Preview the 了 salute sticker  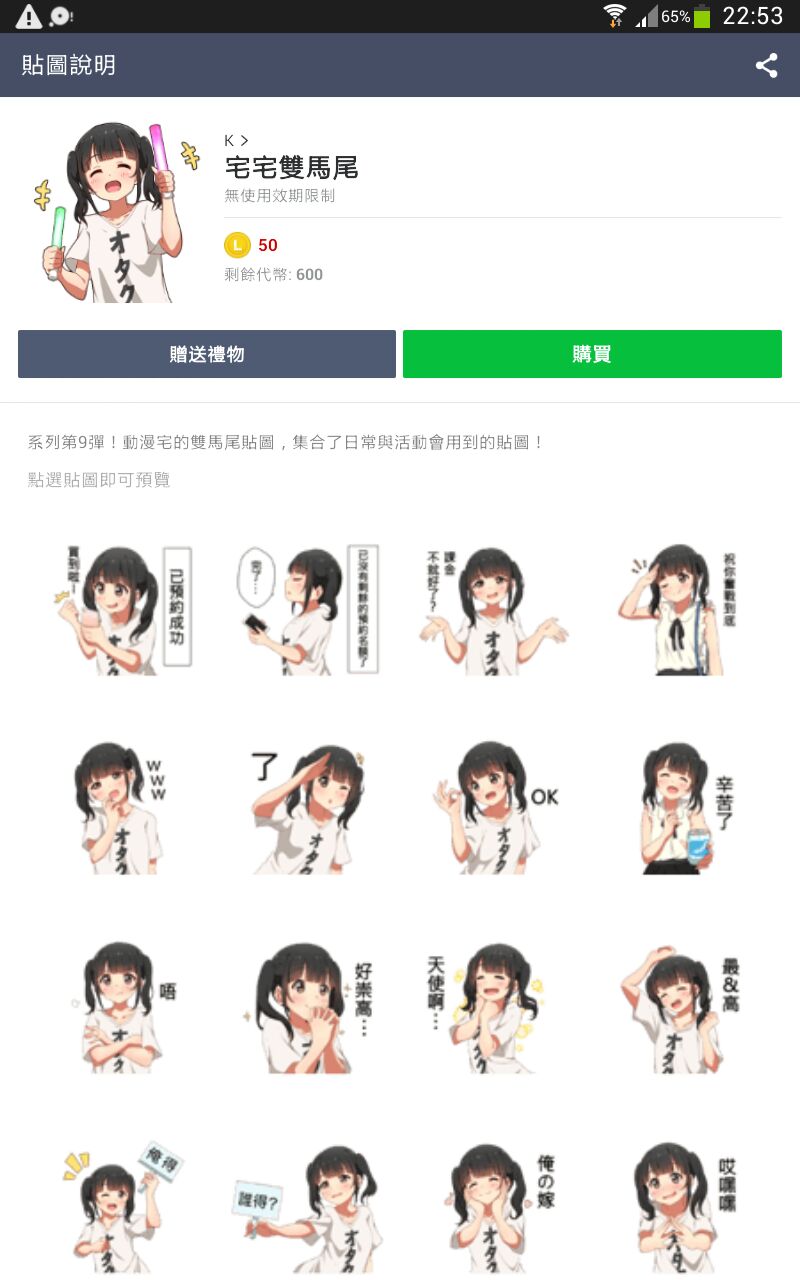click(306, 808)
